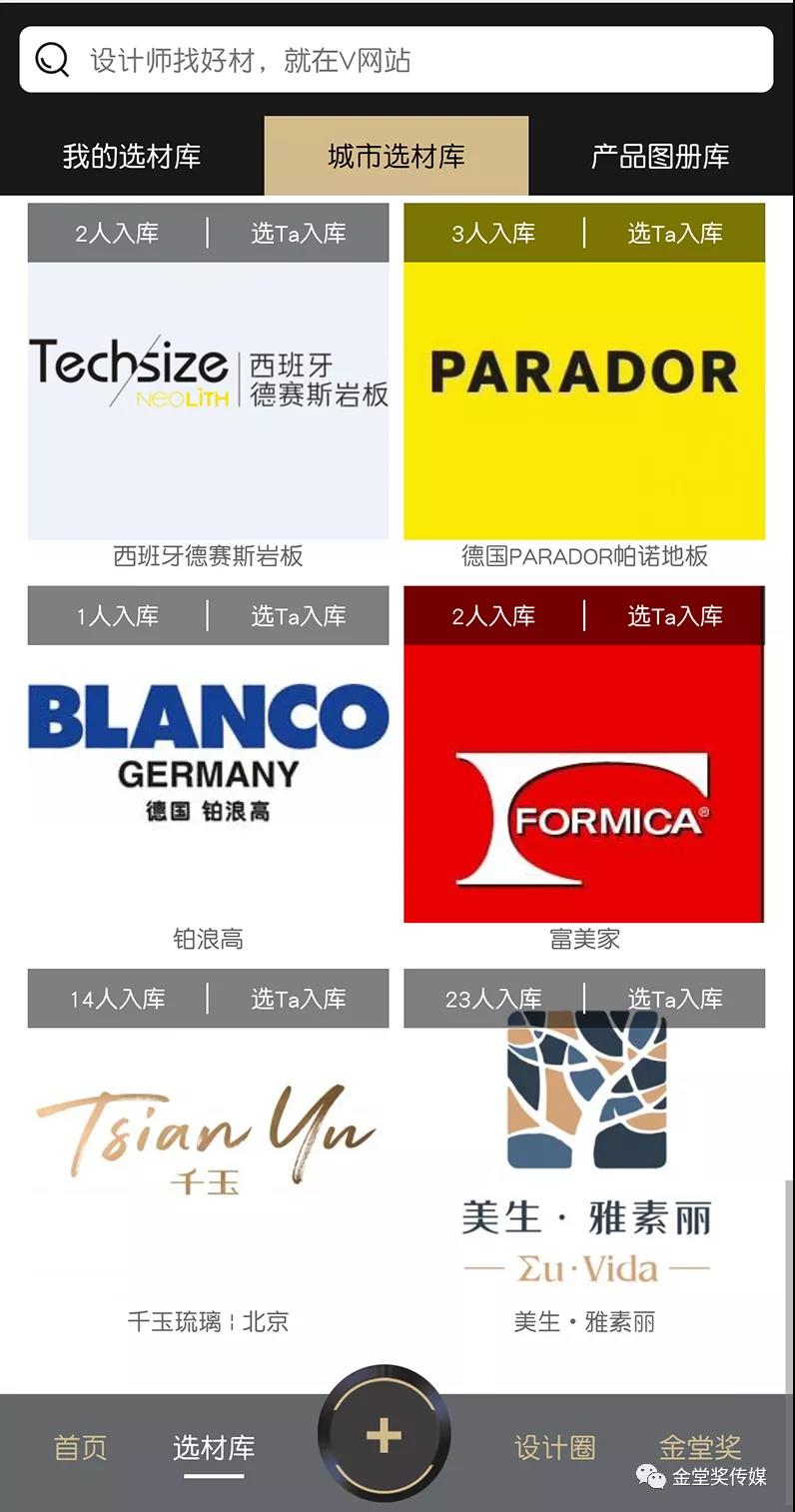Switch to the 我的选材库 tab
Screen dimensions: 795x1512
(x=132, y=156)
